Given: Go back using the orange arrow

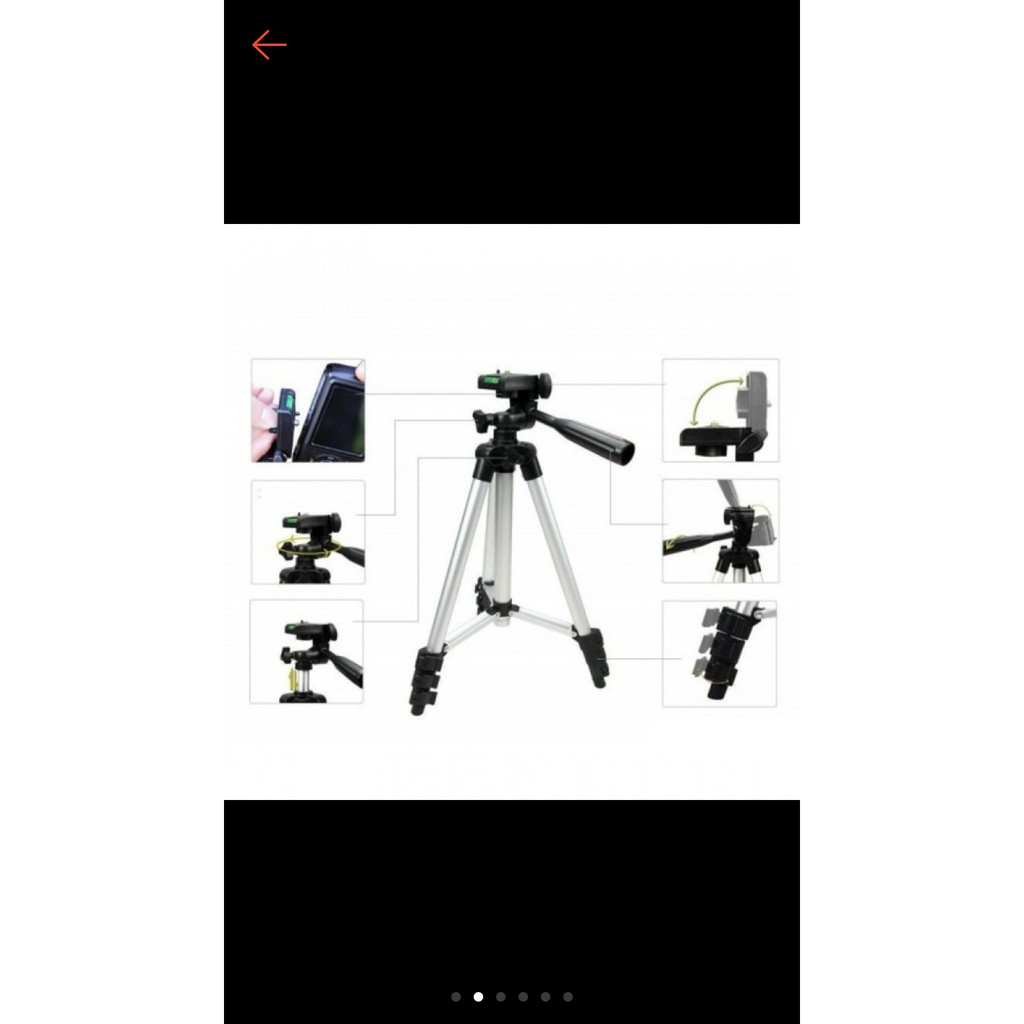Looking at the screenshot, I should point(269,45).
